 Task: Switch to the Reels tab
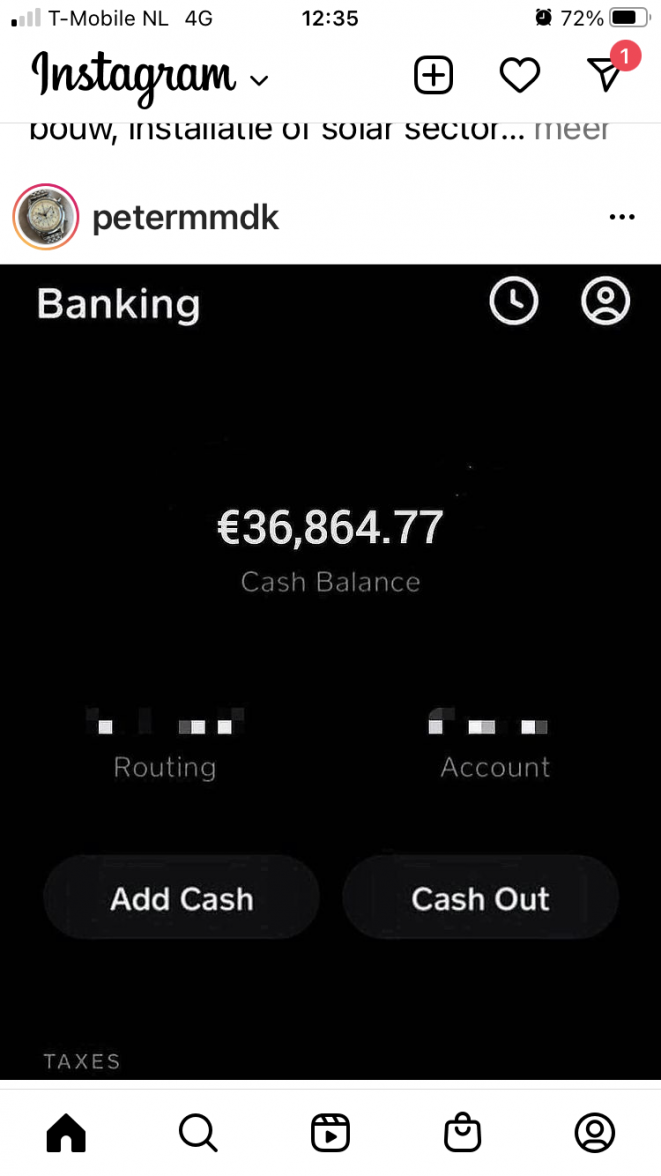pos(330,1133)
